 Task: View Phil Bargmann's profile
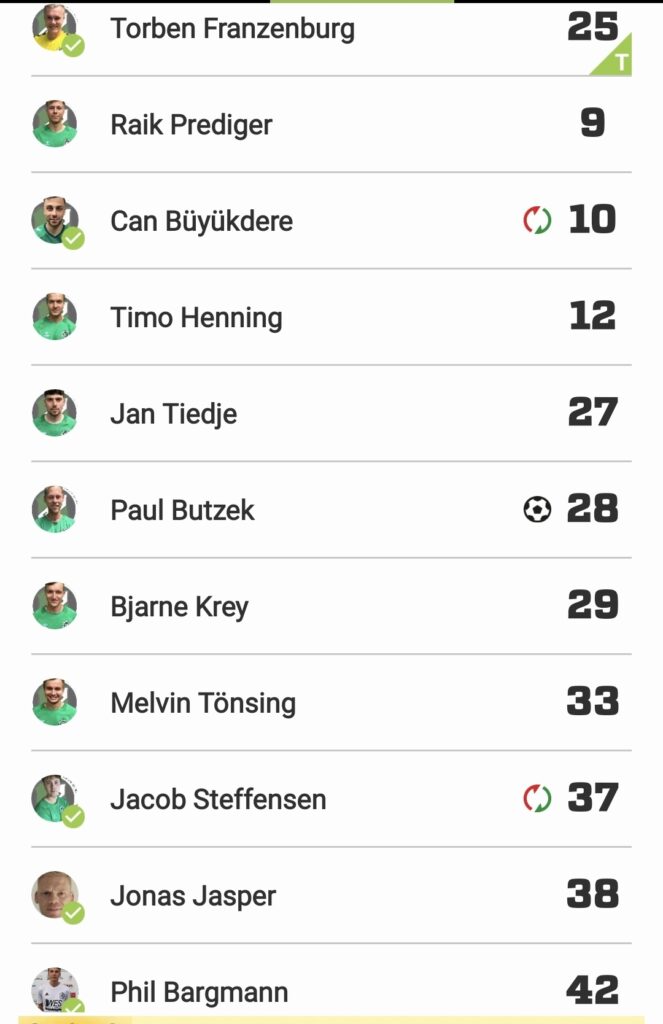coord(199,991)
